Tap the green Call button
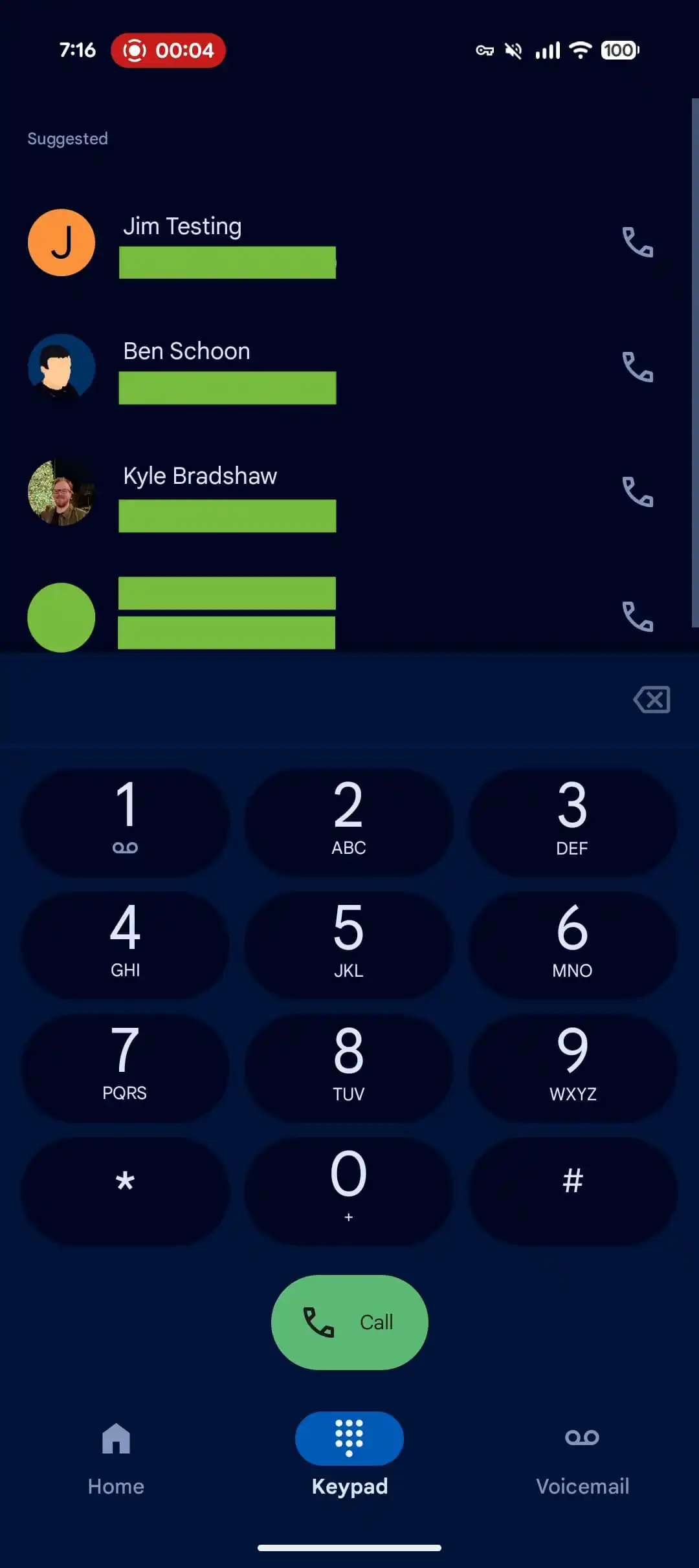Image resolution: width=699 pixels, height=1568 pixels. 349,1322
